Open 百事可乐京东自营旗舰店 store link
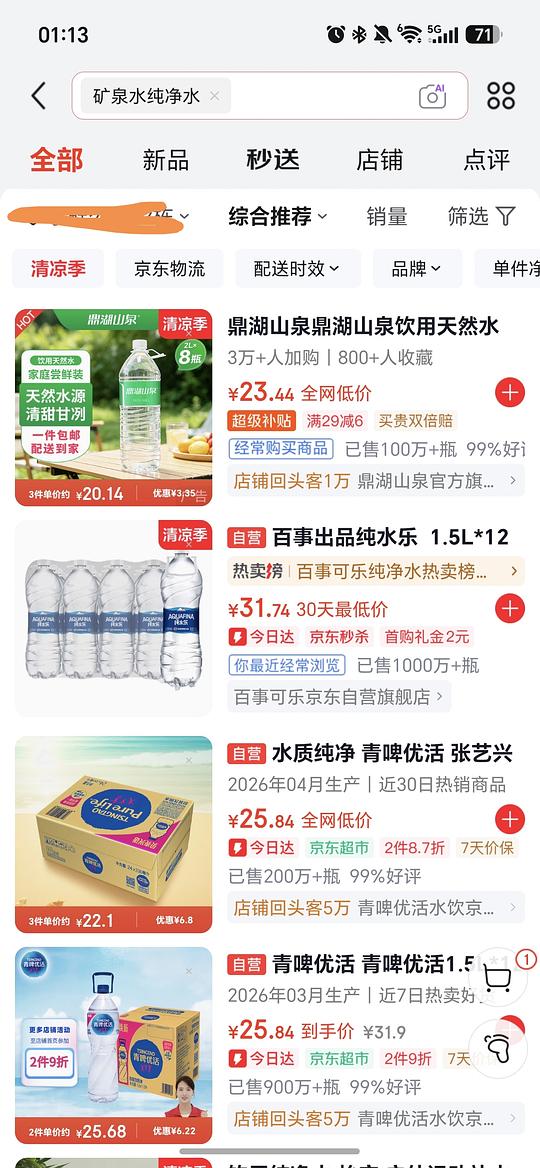The image size is (540, 1168). tap(339, 696)
